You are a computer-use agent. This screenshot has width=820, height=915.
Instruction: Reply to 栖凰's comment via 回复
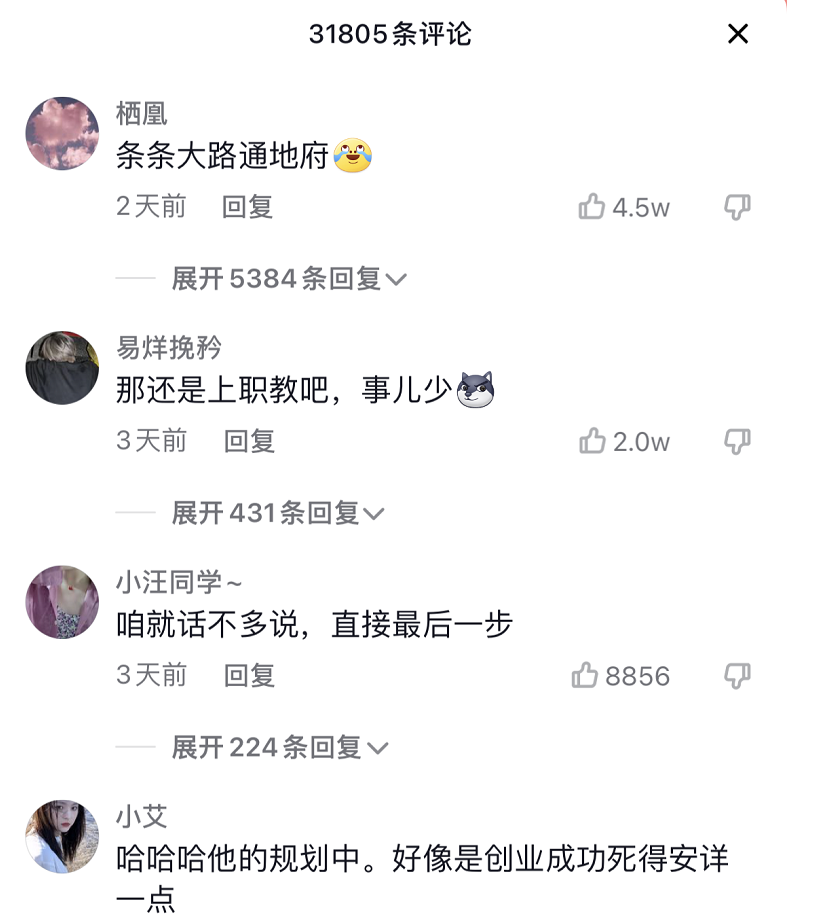point(247,207)
